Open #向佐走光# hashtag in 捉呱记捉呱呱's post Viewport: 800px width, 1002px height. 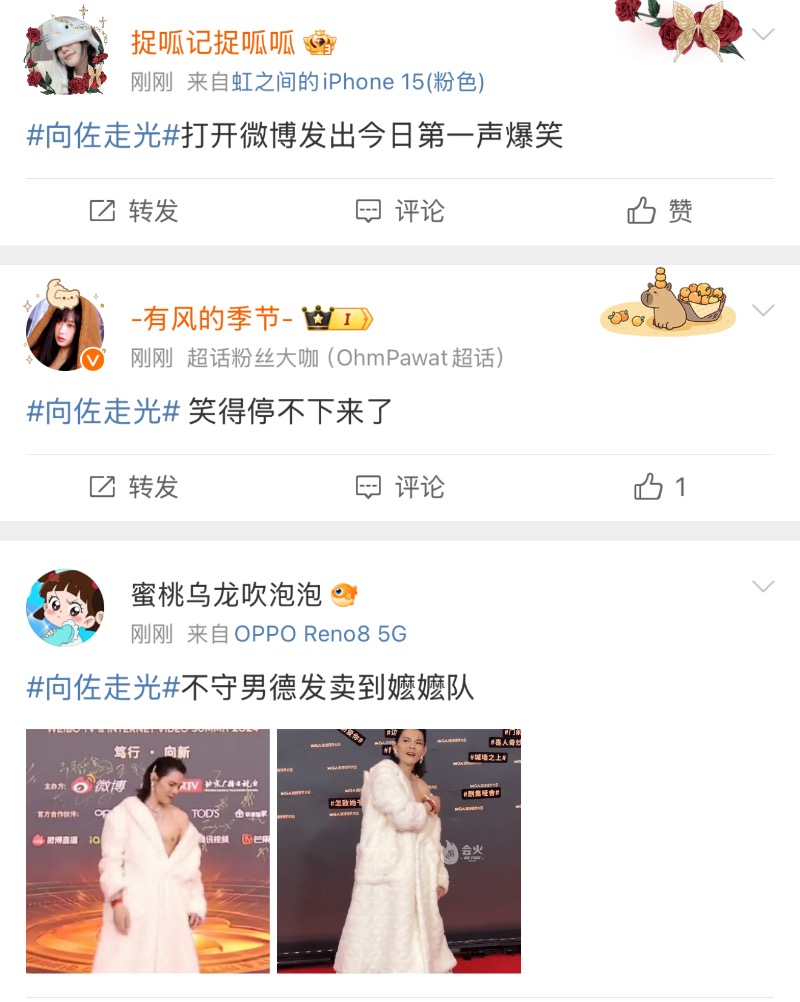coord(104,136)
